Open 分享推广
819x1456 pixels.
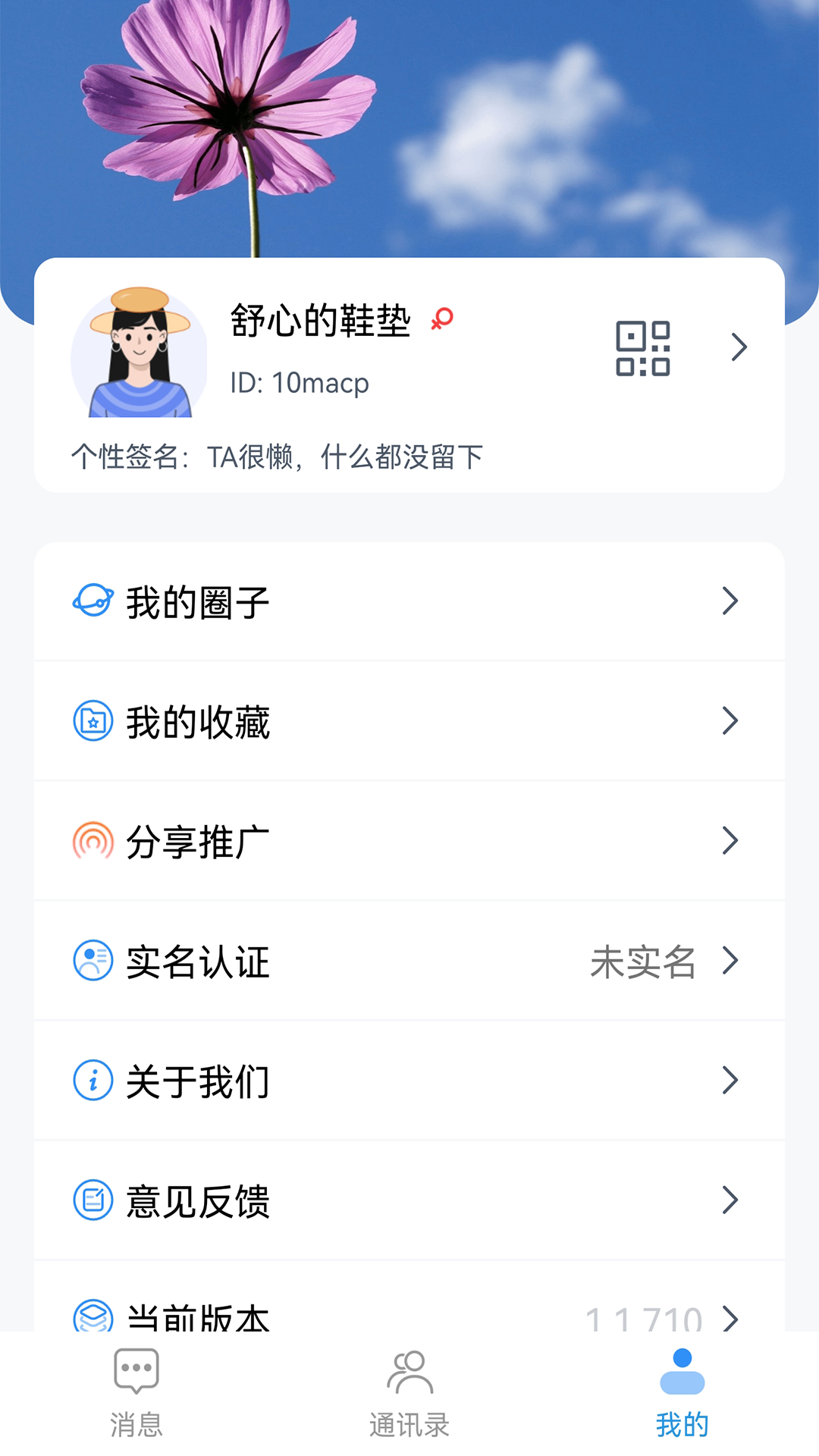pos(409,841)
